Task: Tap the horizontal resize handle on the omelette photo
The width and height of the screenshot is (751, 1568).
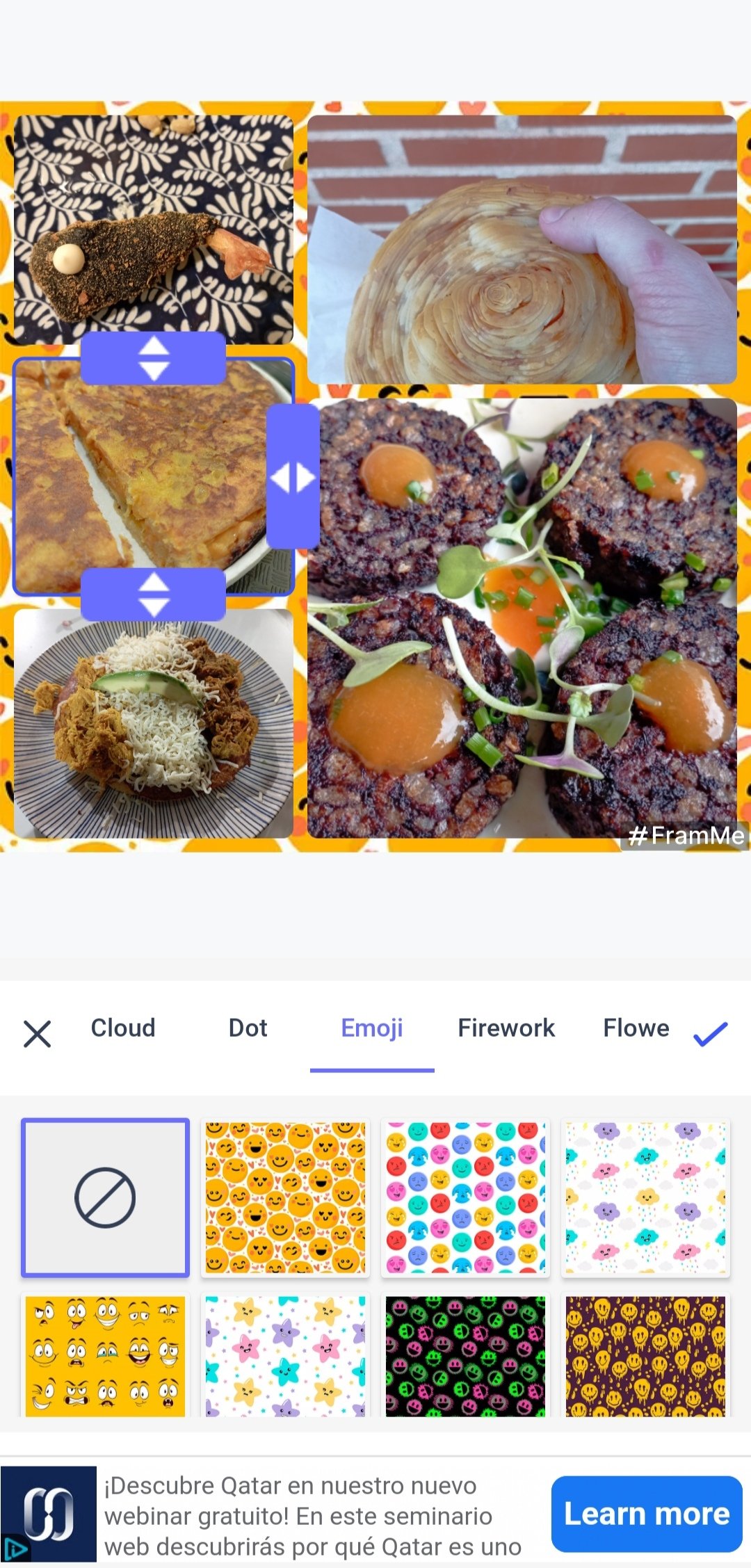Action: [293, 478]
